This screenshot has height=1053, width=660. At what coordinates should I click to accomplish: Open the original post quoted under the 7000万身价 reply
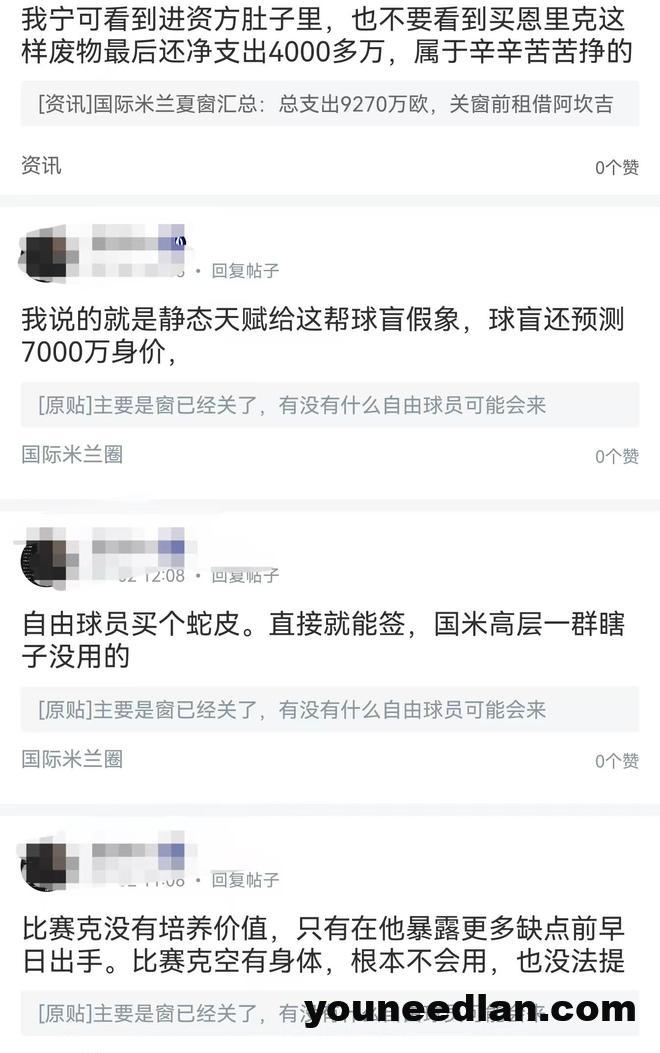point(328,405)
